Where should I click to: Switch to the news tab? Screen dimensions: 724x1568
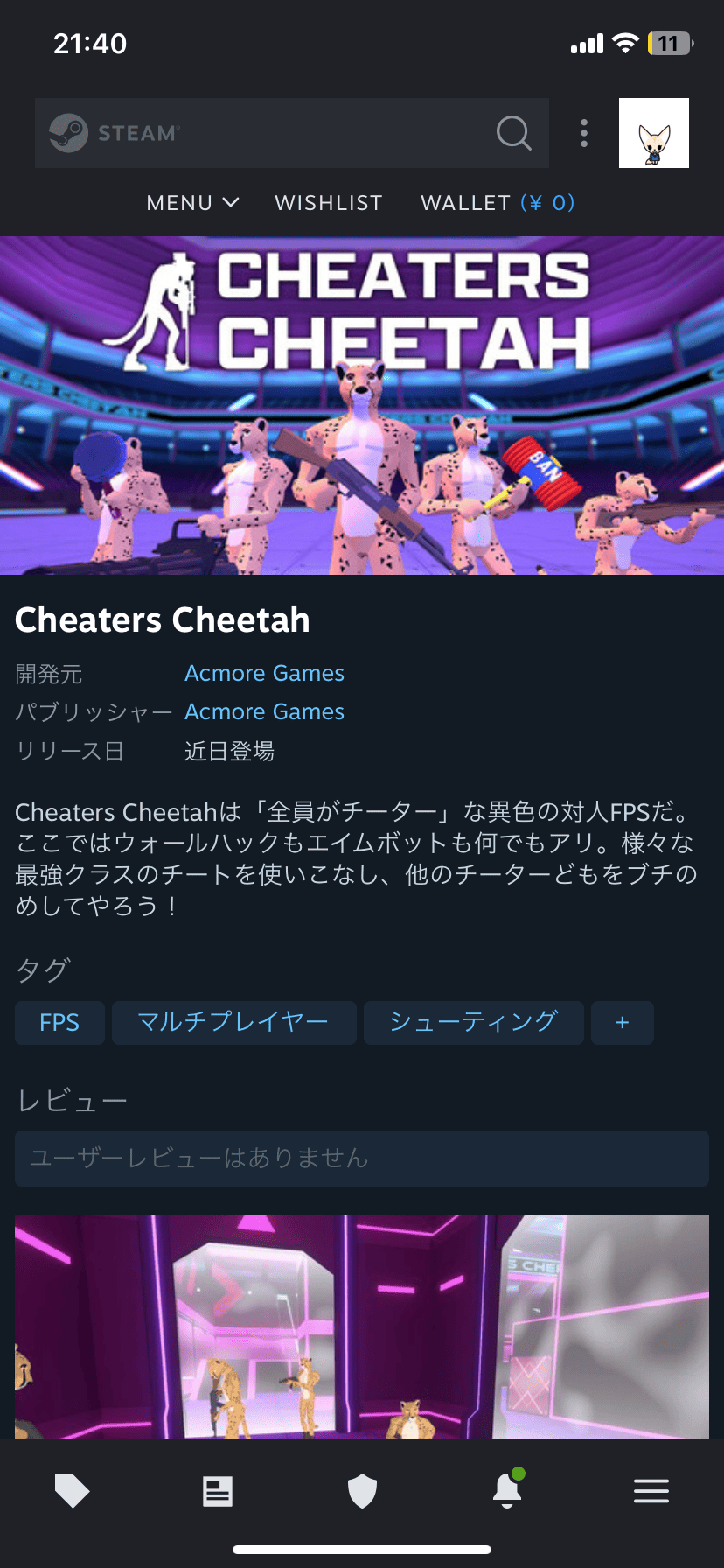pyautogui.click(x=217, y=1490)
